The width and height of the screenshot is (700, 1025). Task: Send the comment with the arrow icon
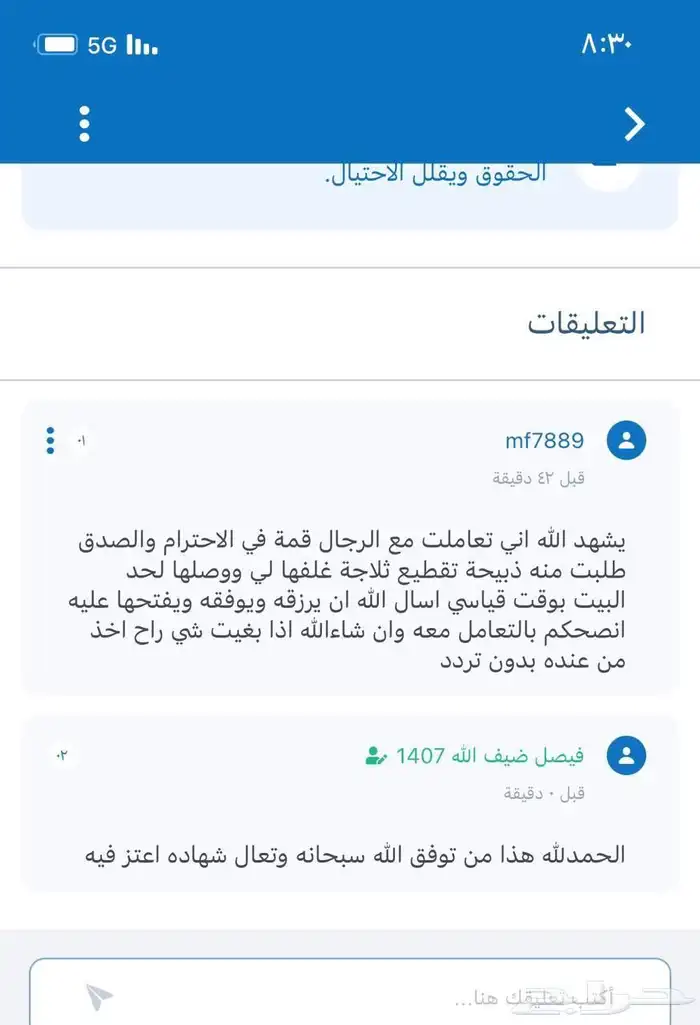[x=99, y=996]
